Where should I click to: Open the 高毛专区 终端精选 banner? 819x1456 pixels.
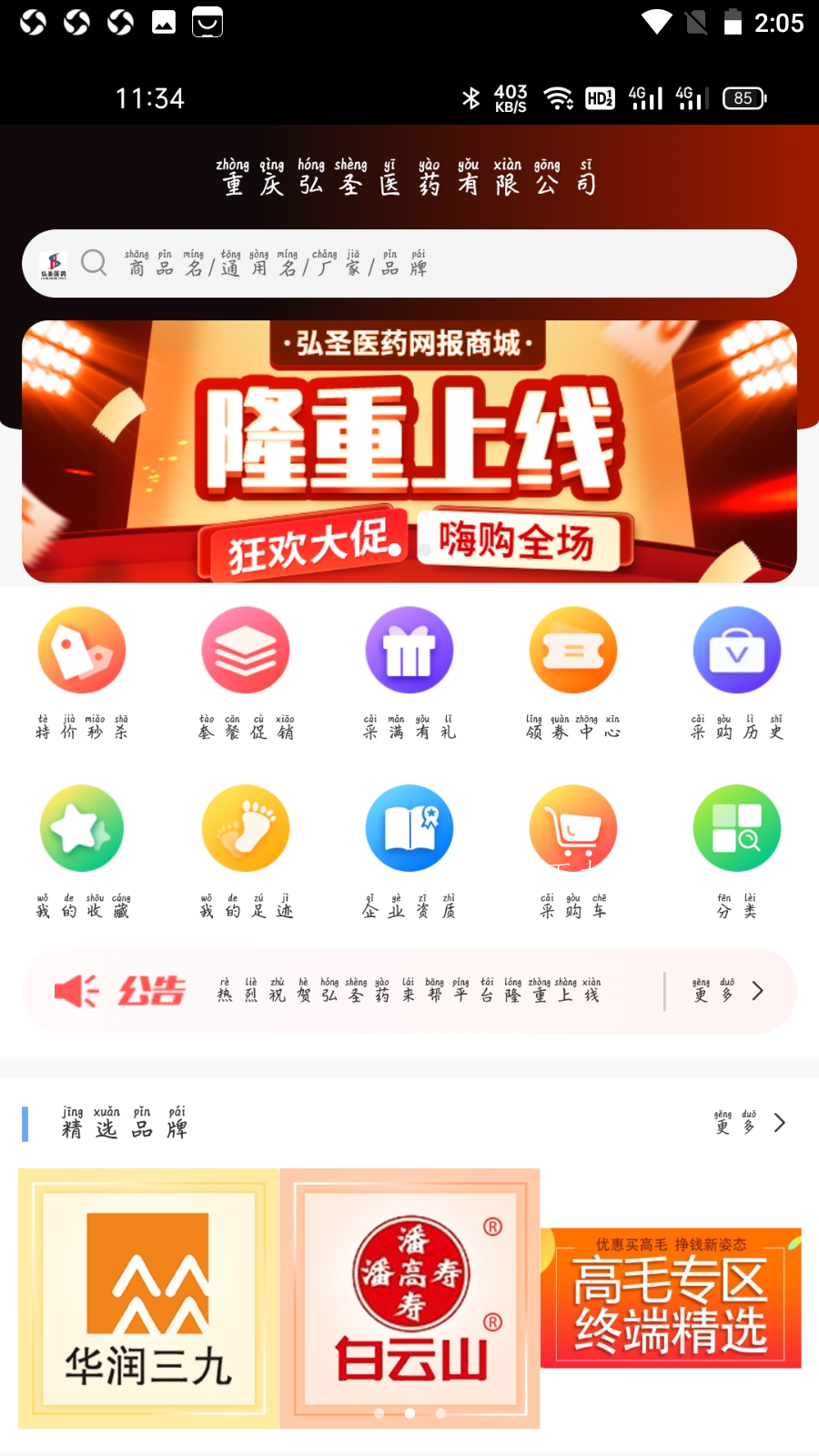(671, 1299)
